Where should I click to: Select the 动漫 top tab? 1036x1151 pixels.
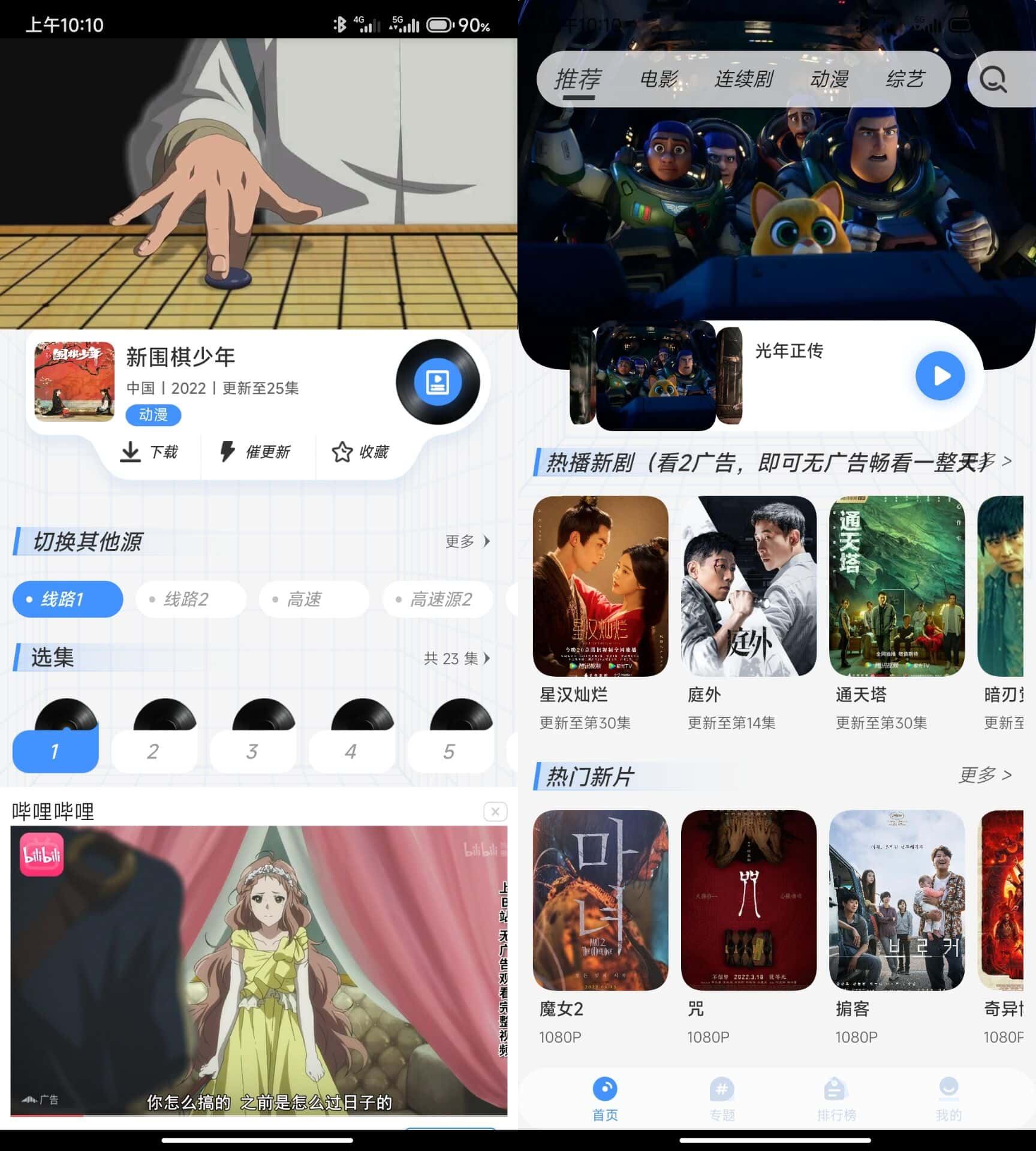click(829, 79)
